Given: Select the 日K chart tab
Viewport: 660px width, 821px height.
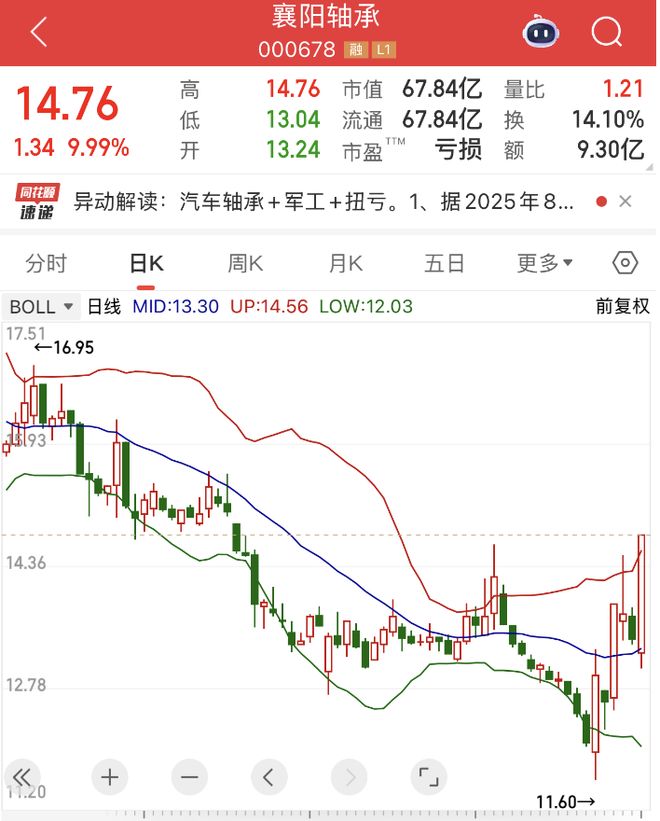Looking at the screenshot, I should pyautogui.click(x=146, y=263).
